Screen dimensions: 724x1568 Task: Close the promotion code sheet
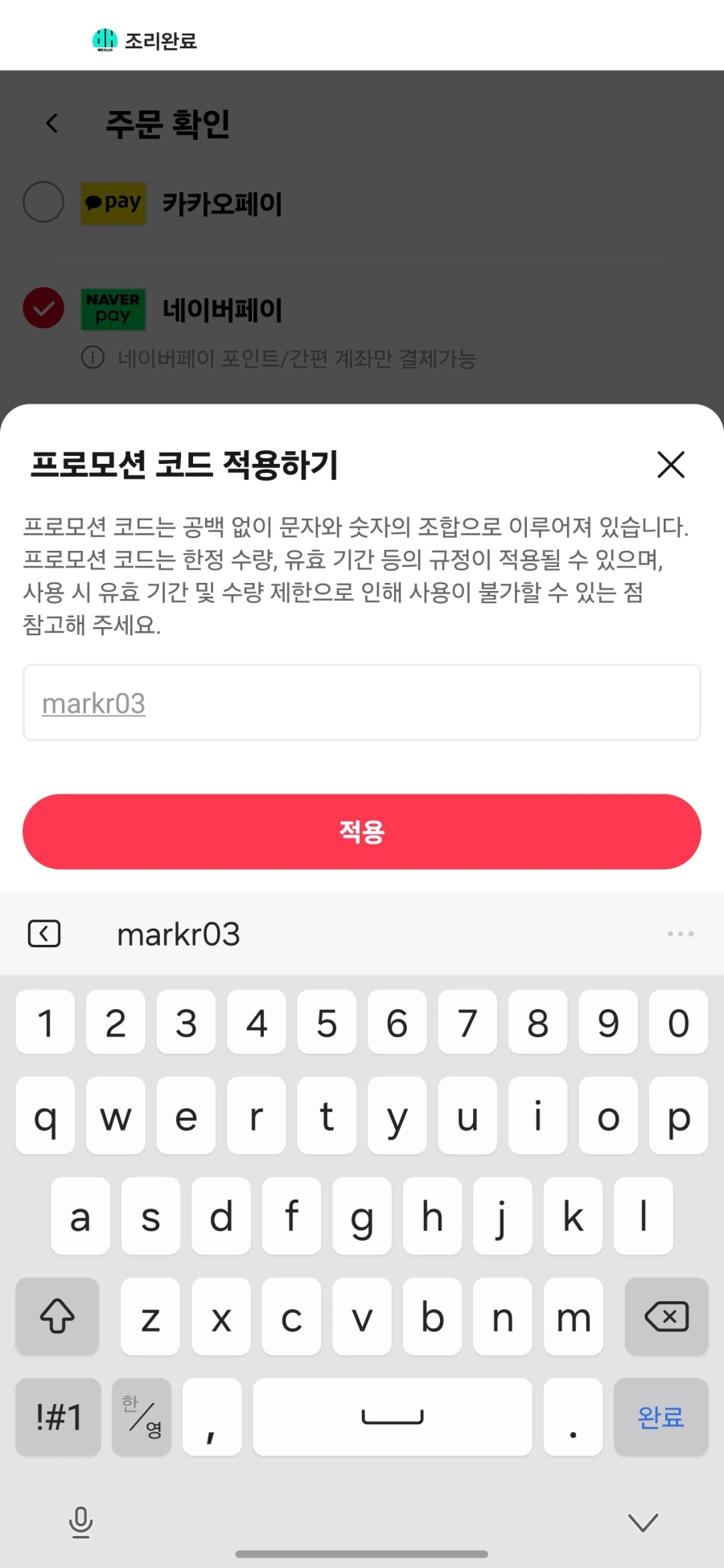[x=670, y=465]
